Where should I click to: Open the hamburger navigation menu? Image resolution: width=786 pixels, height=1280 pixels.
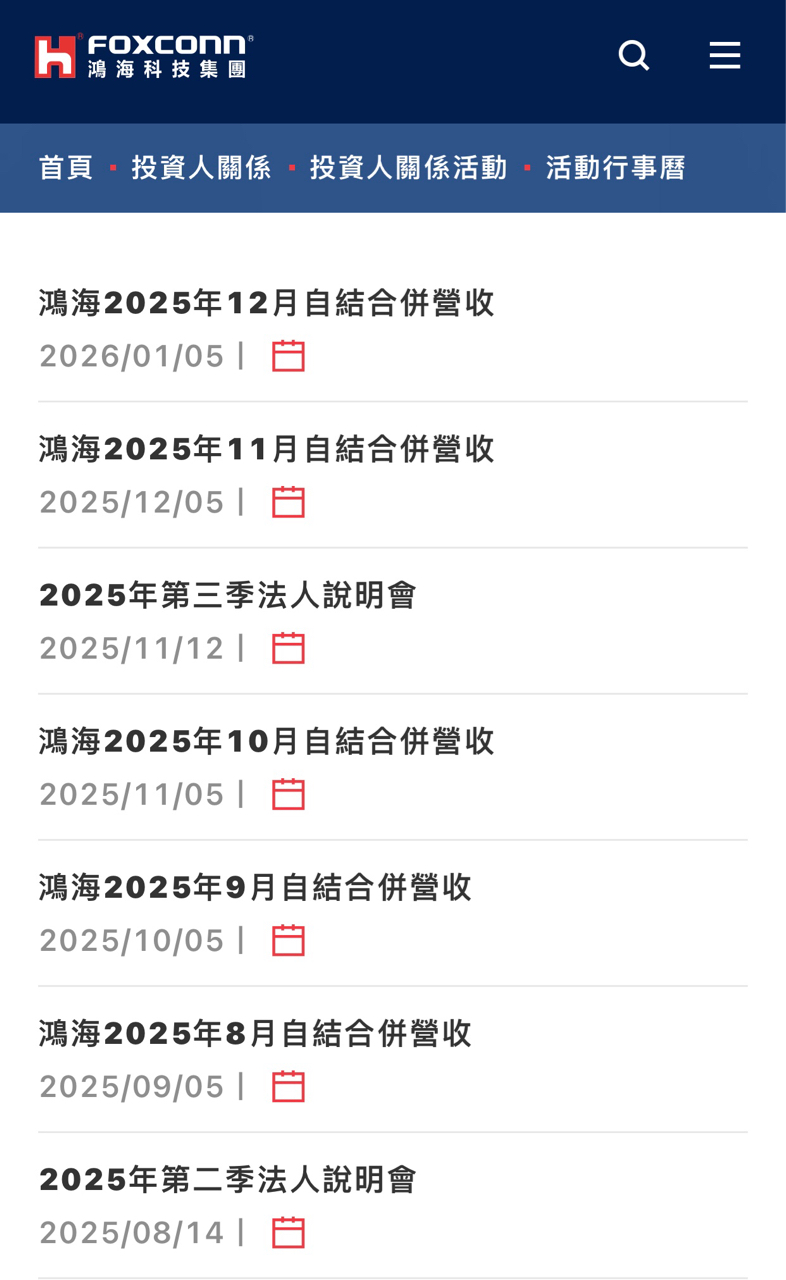click(x=725, y=56)
